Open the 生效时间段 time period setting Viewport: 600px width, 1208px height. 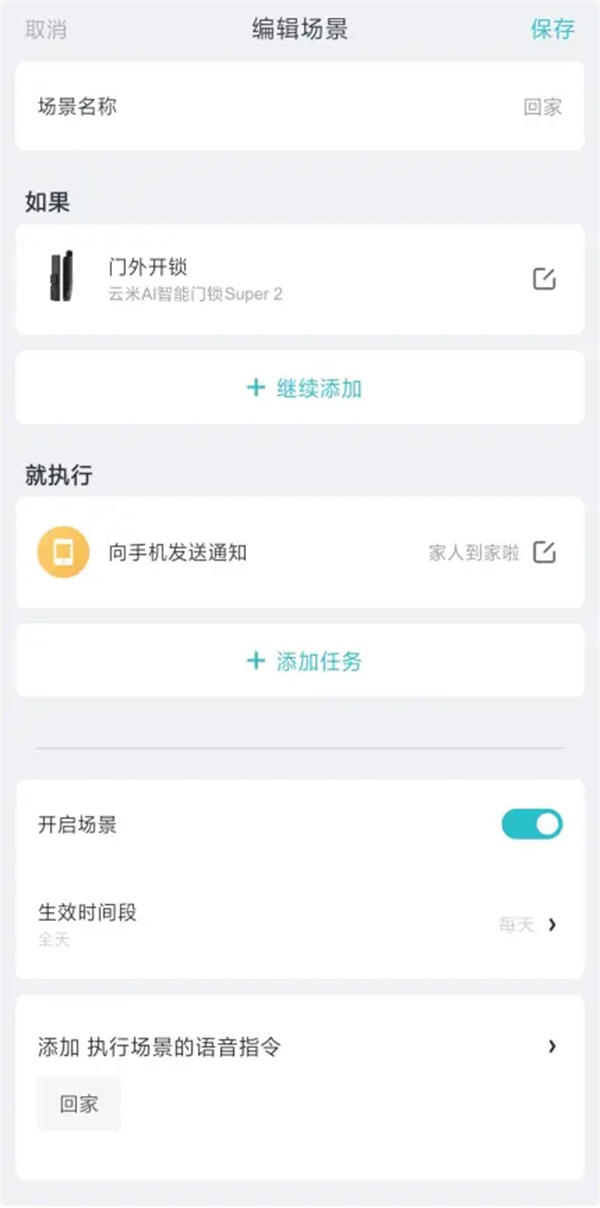(x=300, y=922)
